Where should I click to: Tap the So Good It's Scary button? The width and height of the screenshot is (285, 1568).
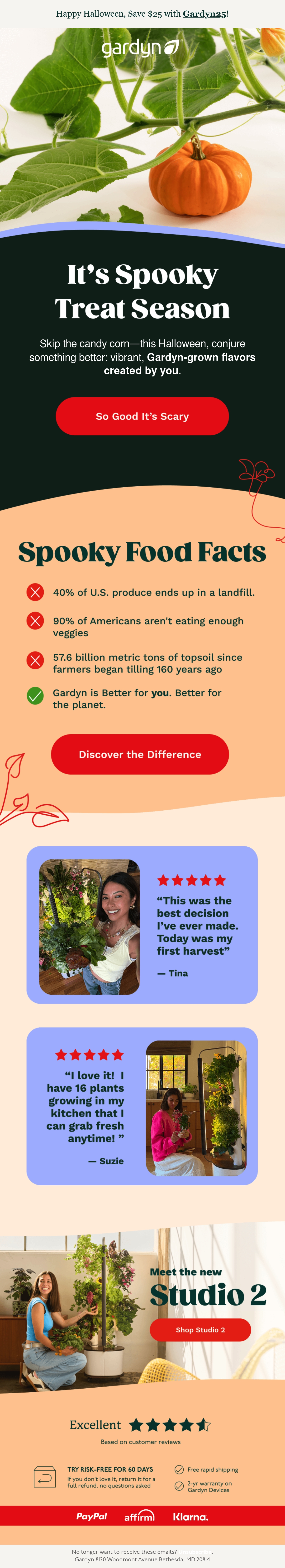[142, 416]
